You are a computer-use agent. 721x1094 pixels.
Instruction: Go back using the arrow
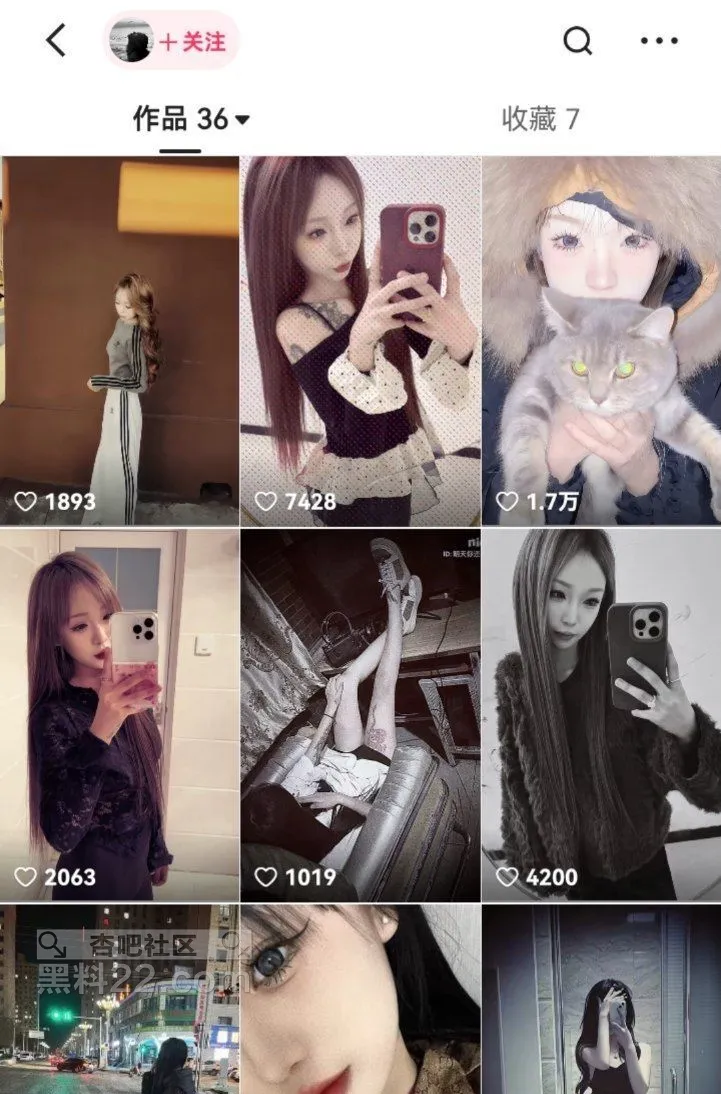point(56,41)
